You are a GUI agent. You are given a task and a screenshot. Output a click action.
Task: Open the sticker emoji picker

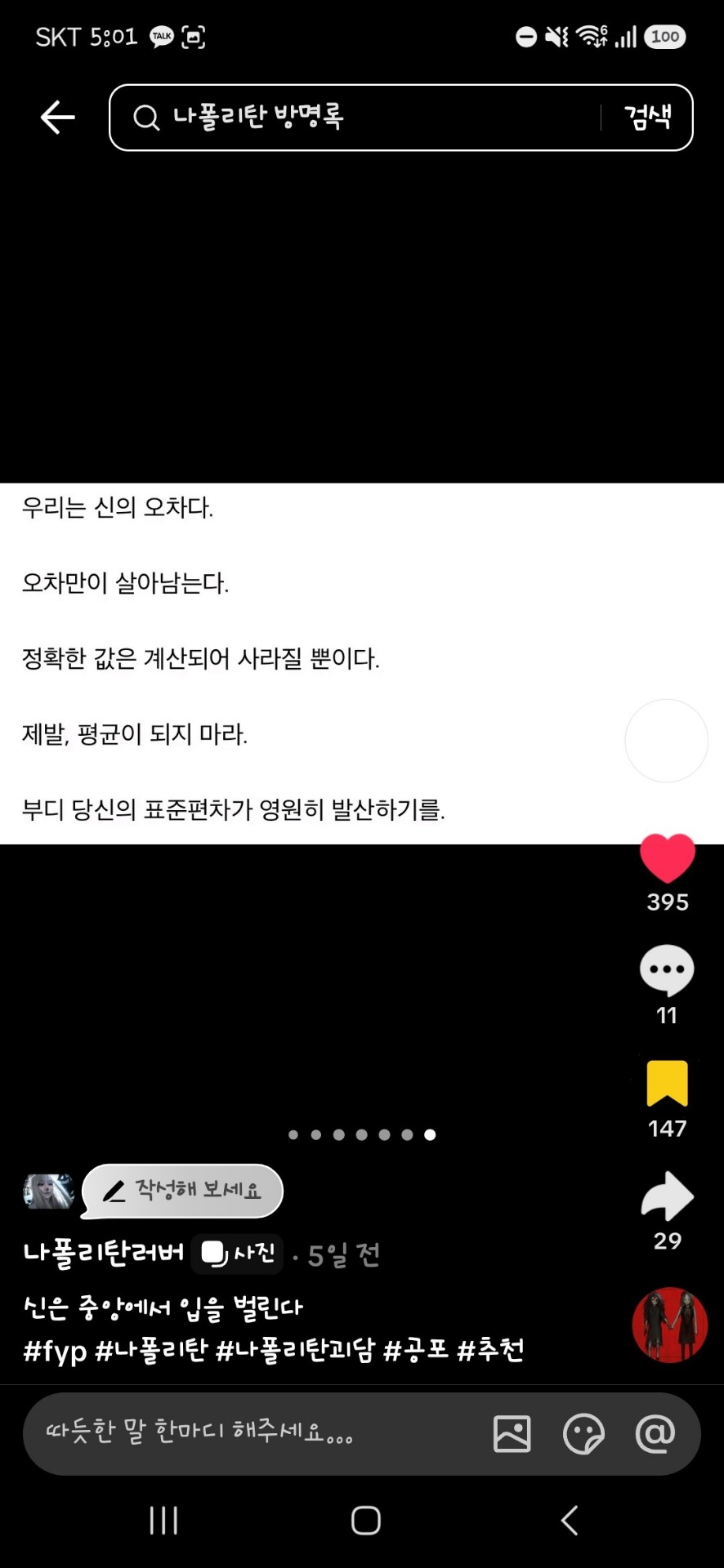tap(583, 1434)
